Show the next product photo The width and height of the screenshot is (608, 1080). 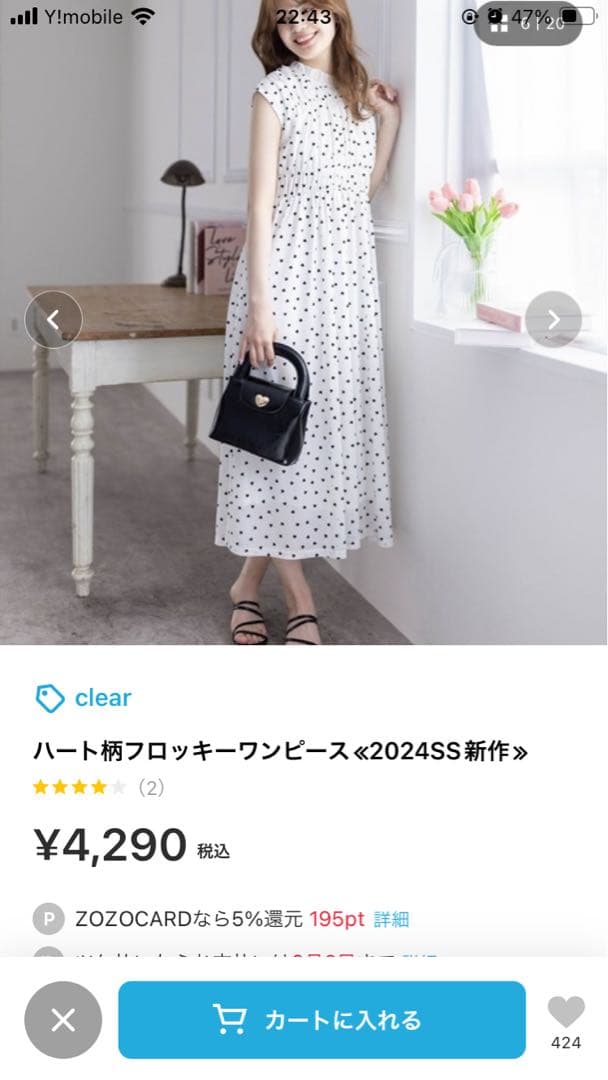tap(553, 319)
